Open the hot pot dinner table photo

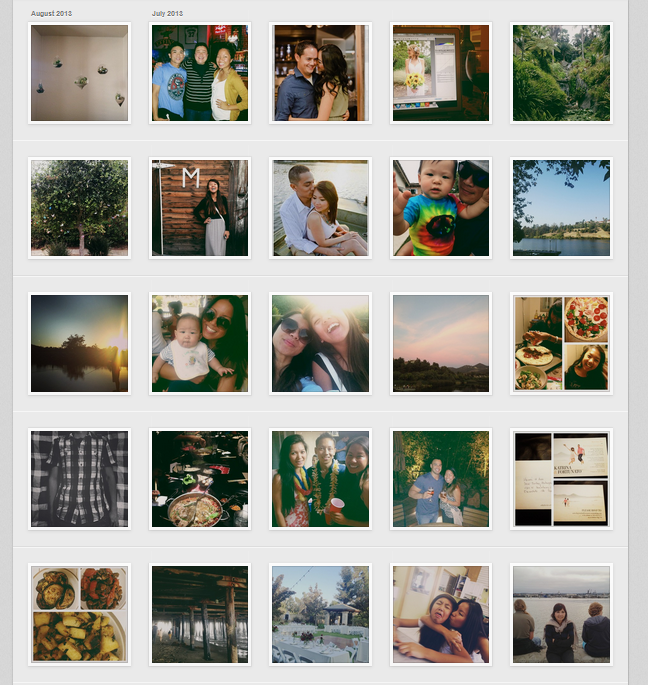[x=200, y=479]
